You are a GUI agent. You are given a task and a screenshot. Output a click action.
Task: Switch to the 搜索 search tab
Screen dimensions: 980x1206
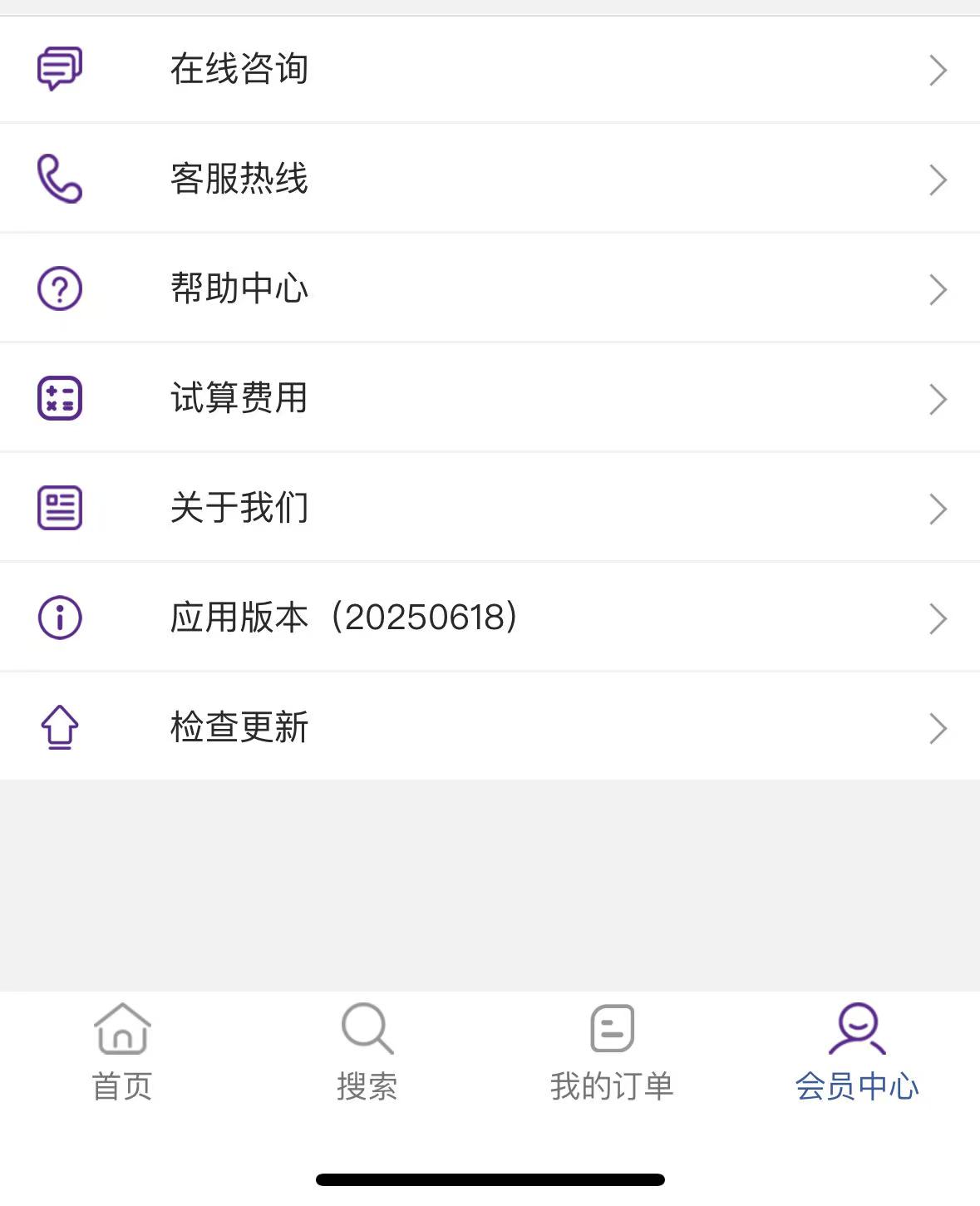pos(367,1052)
